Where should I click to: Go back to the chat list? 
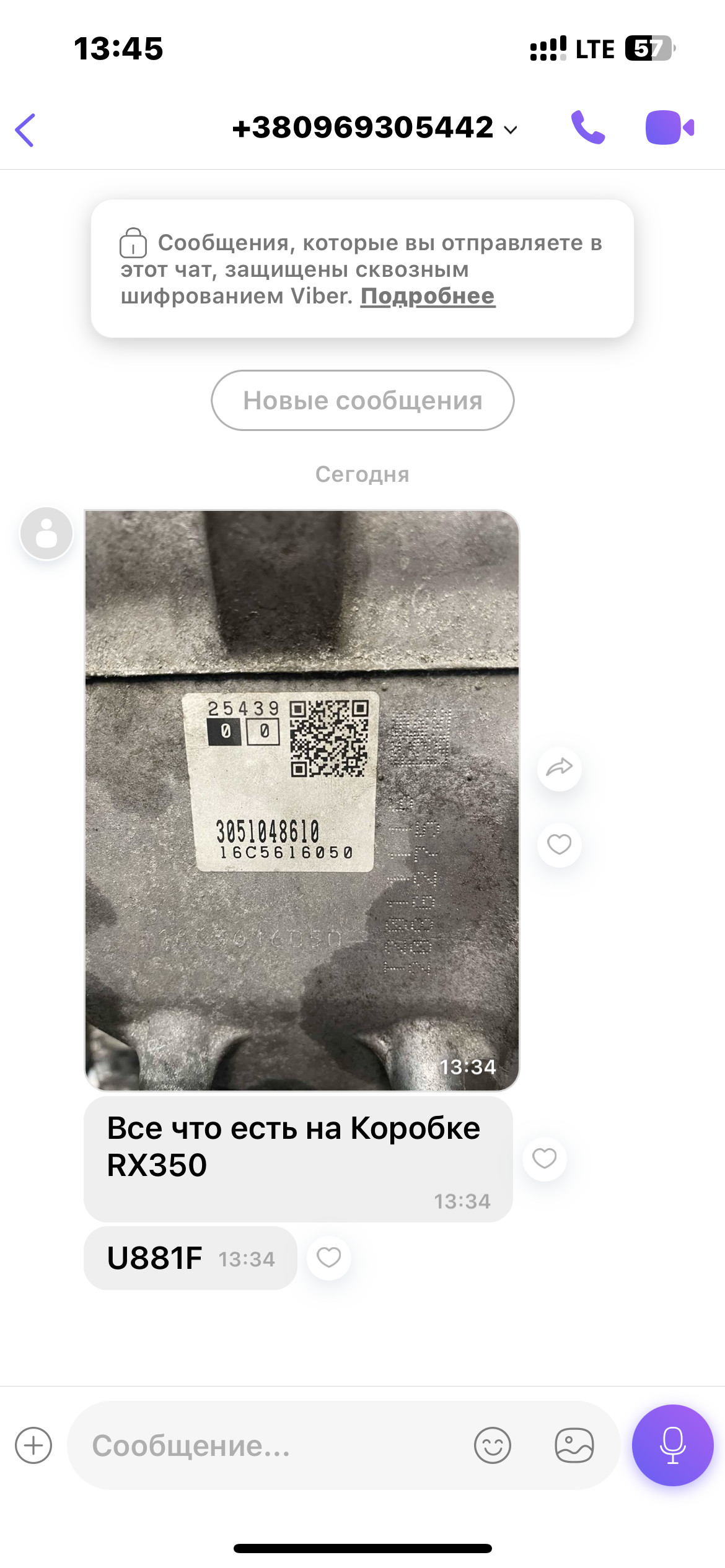25,130
